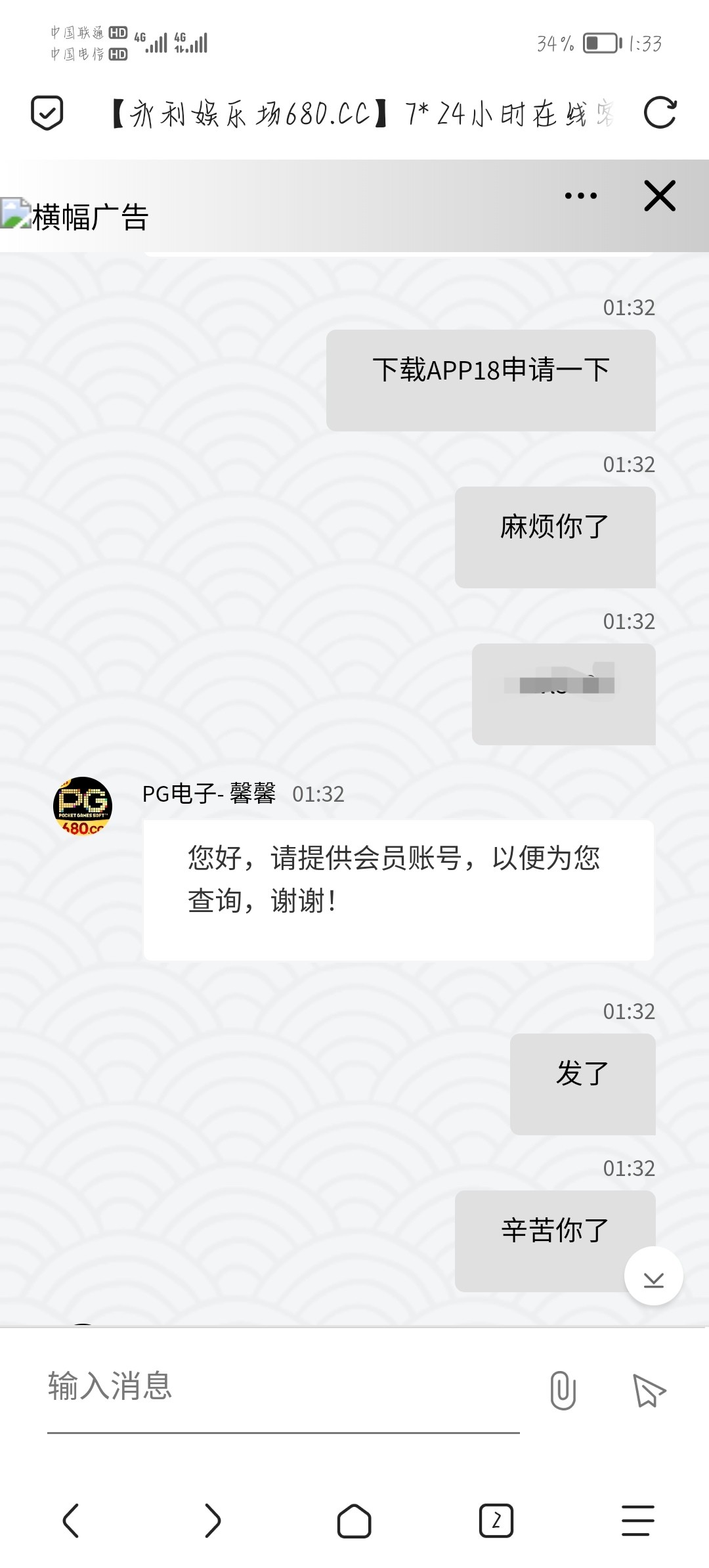Tap the security shield icon in address bar
The width and height of the screenshot is (709, 1568).
47,113
